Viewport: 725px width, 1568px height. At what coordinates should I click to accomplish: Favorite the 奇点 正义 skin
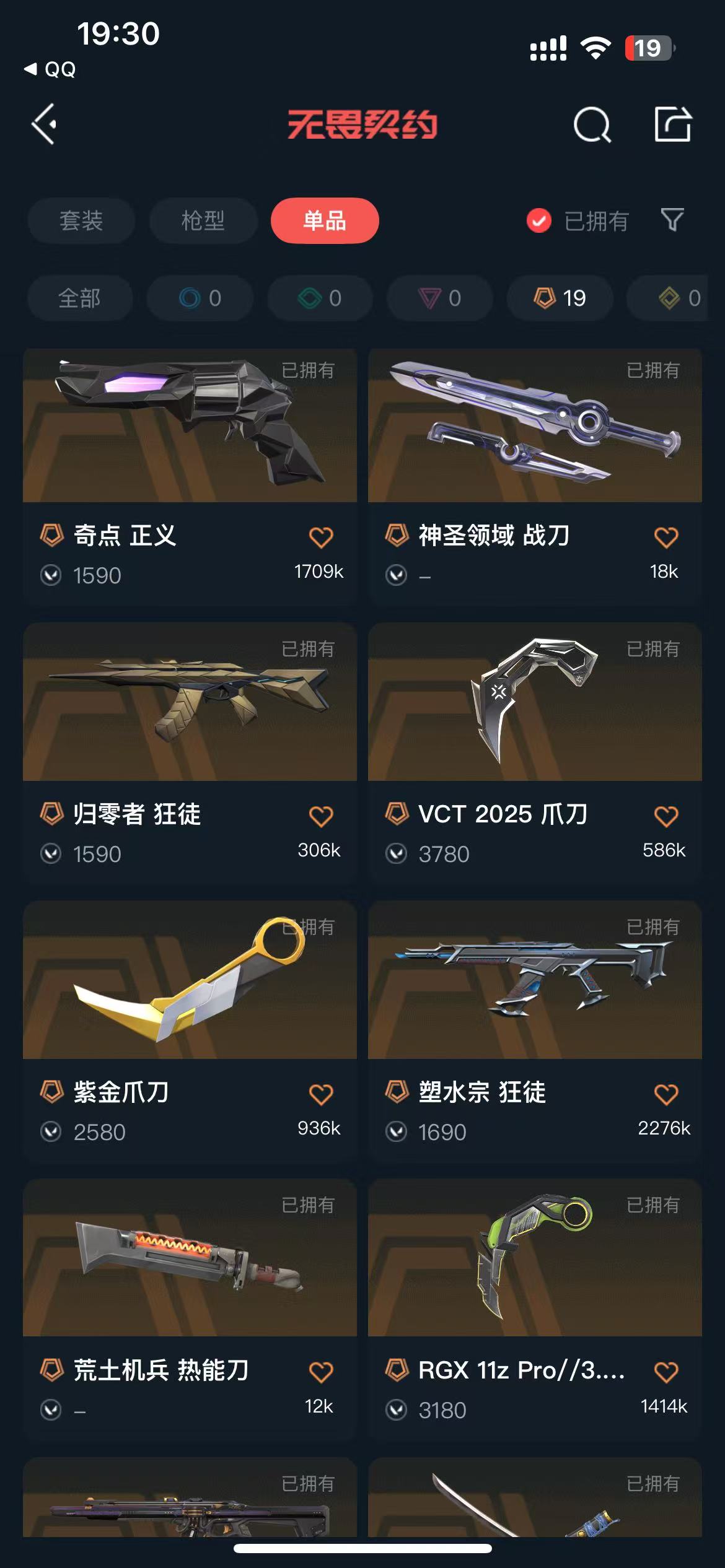[321, 538]
